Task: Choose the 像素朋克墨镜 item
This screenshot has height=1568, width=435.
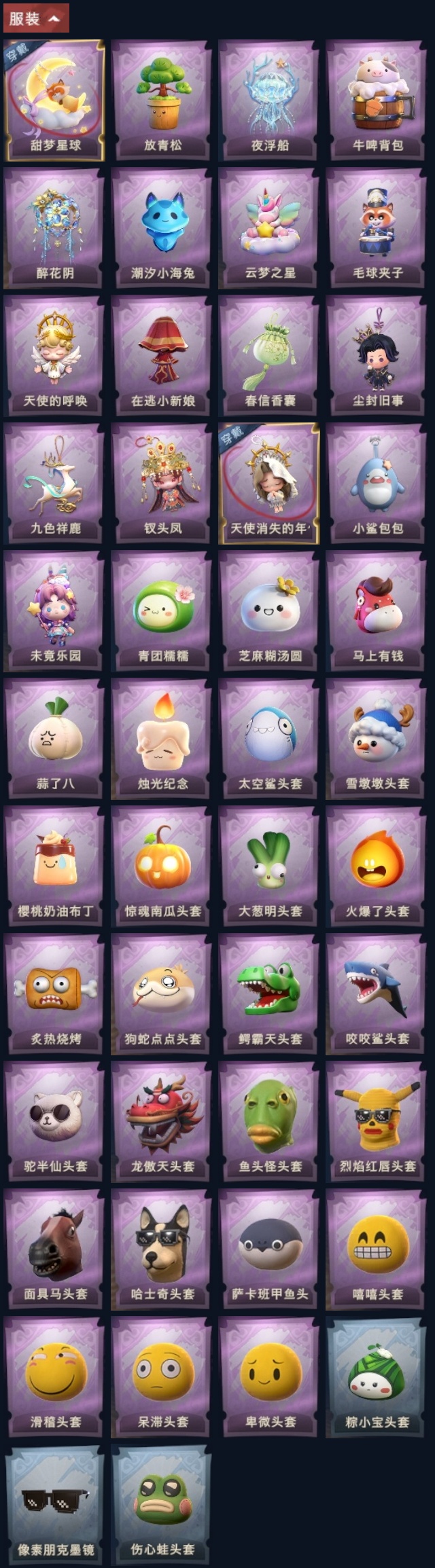Action: click(x=55, y=1505)
